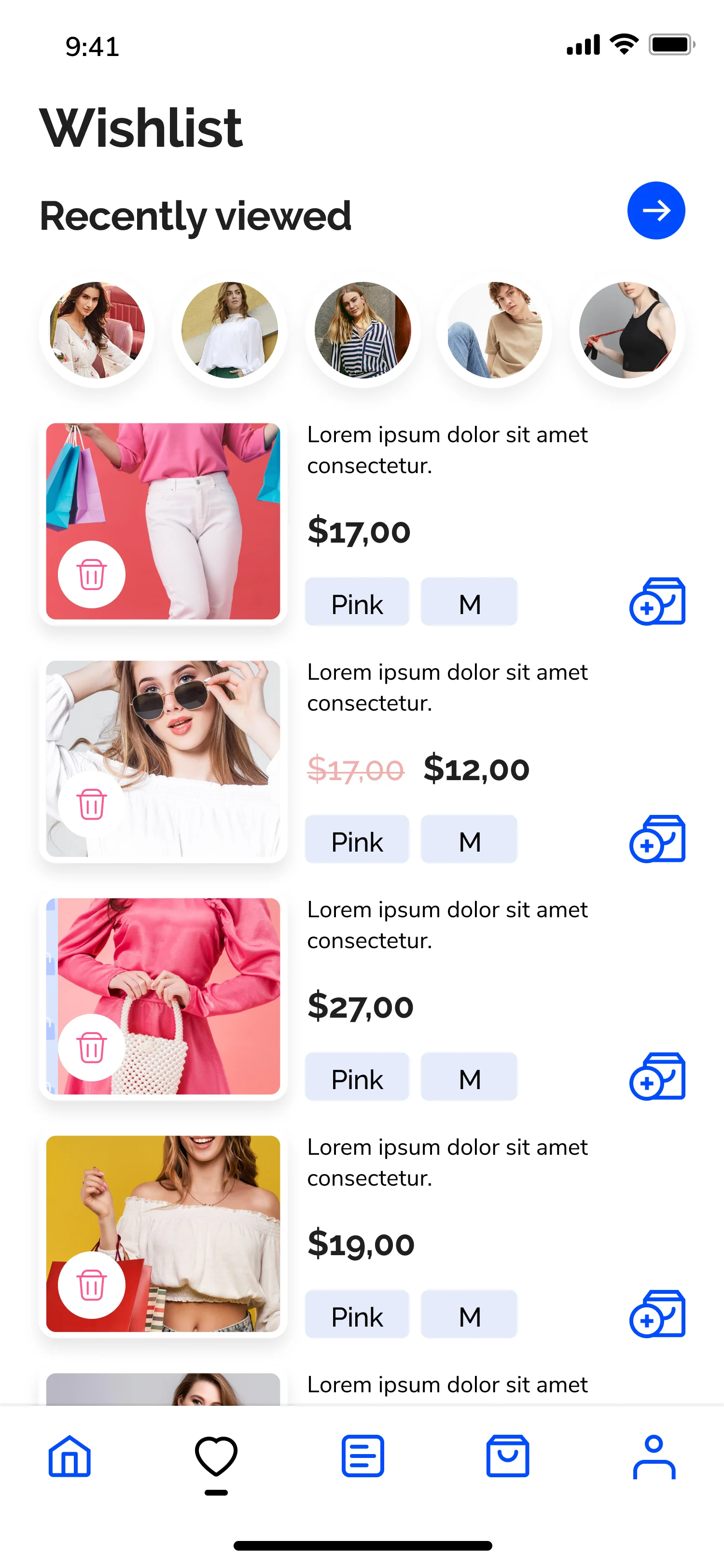Delete the $19,00 item from wishlist
Viewport: 724px width, 1568px height.
92,1284
